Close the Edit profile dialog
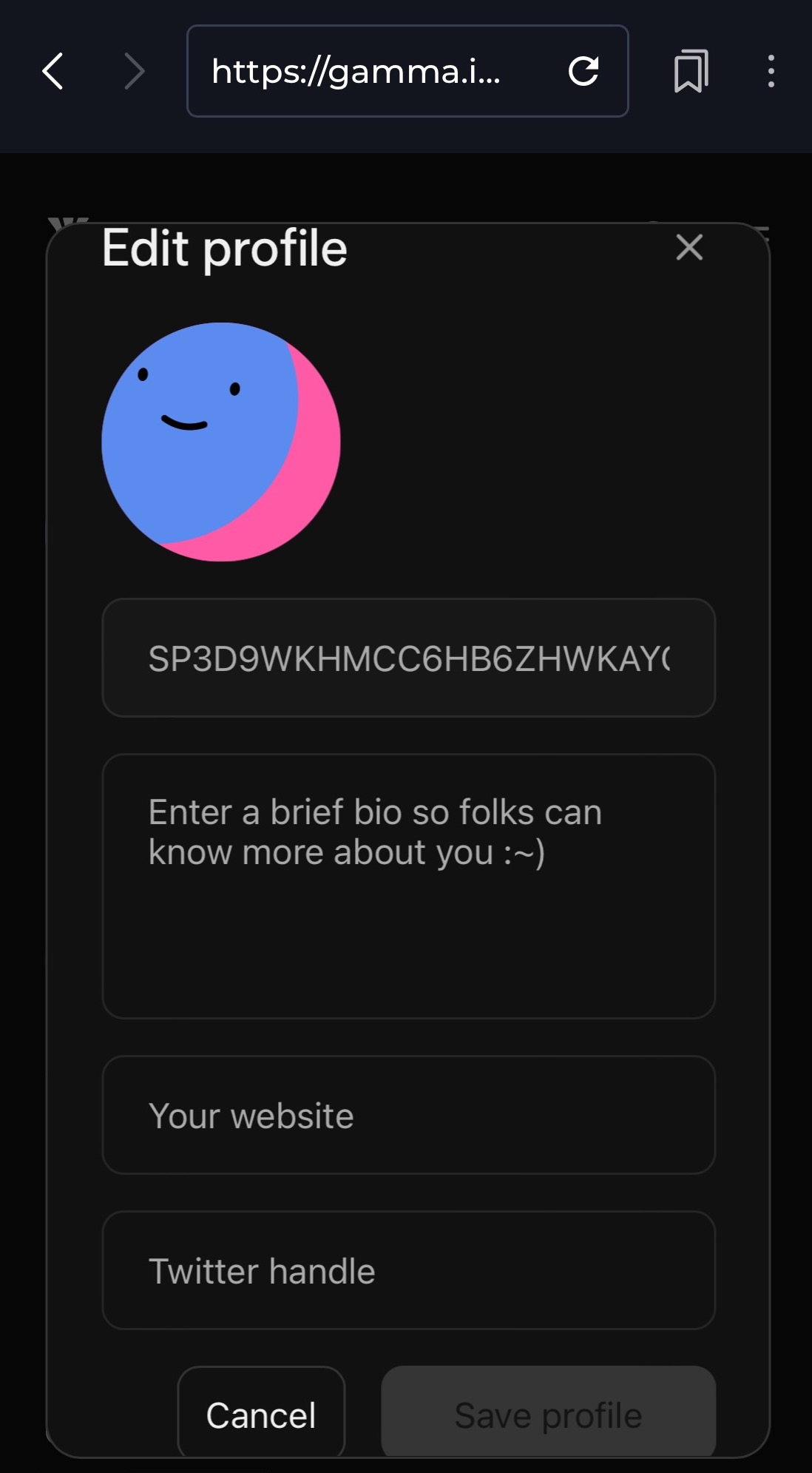This screenshot has width=812, height=1473. coord(688,248)
